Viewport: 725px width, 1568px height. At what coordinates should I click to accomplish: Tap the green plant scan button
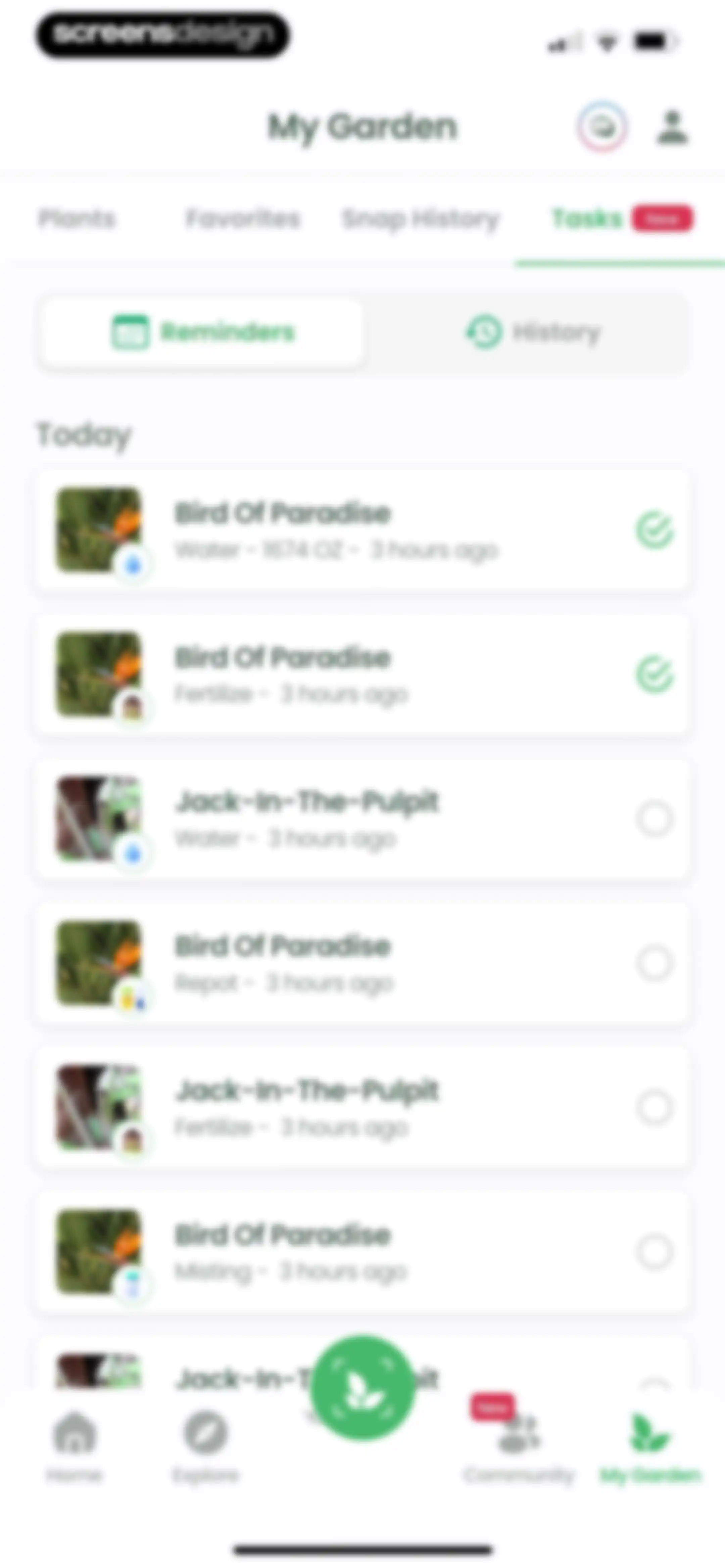pyautogui.click(x=363, y=1388)
